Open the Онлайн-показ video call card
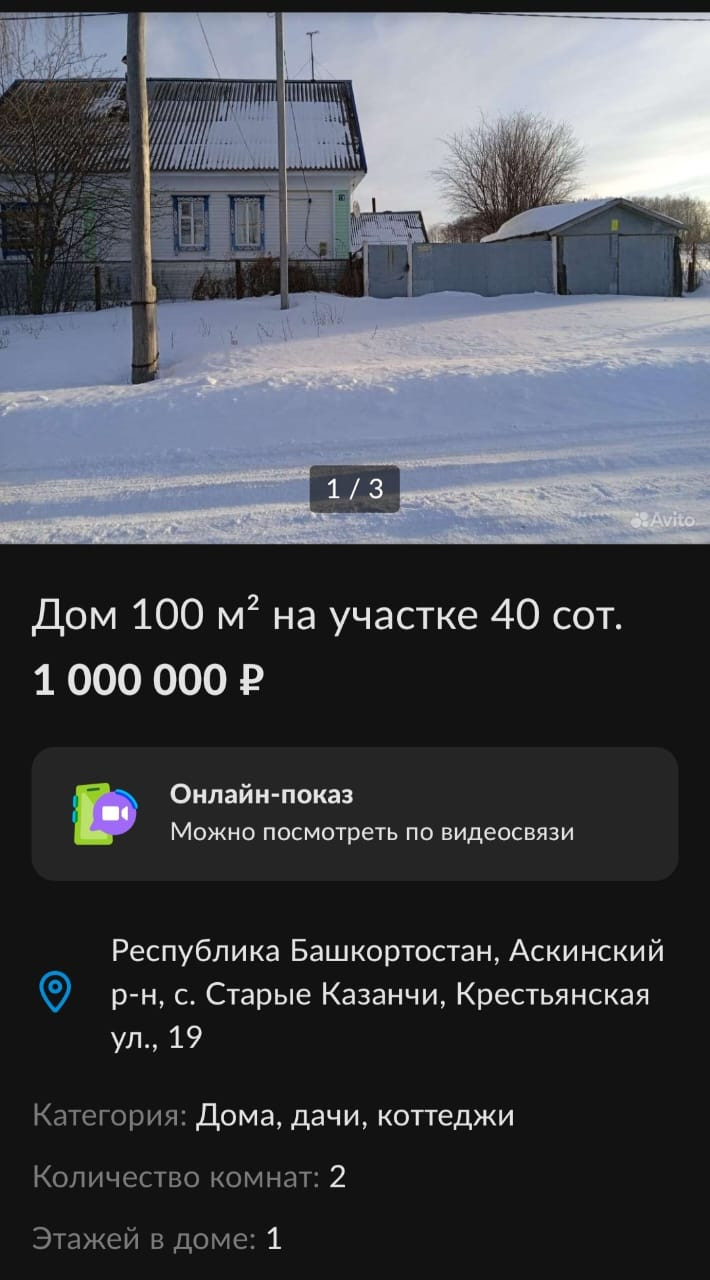710x1280 pixels. (355, 813)
